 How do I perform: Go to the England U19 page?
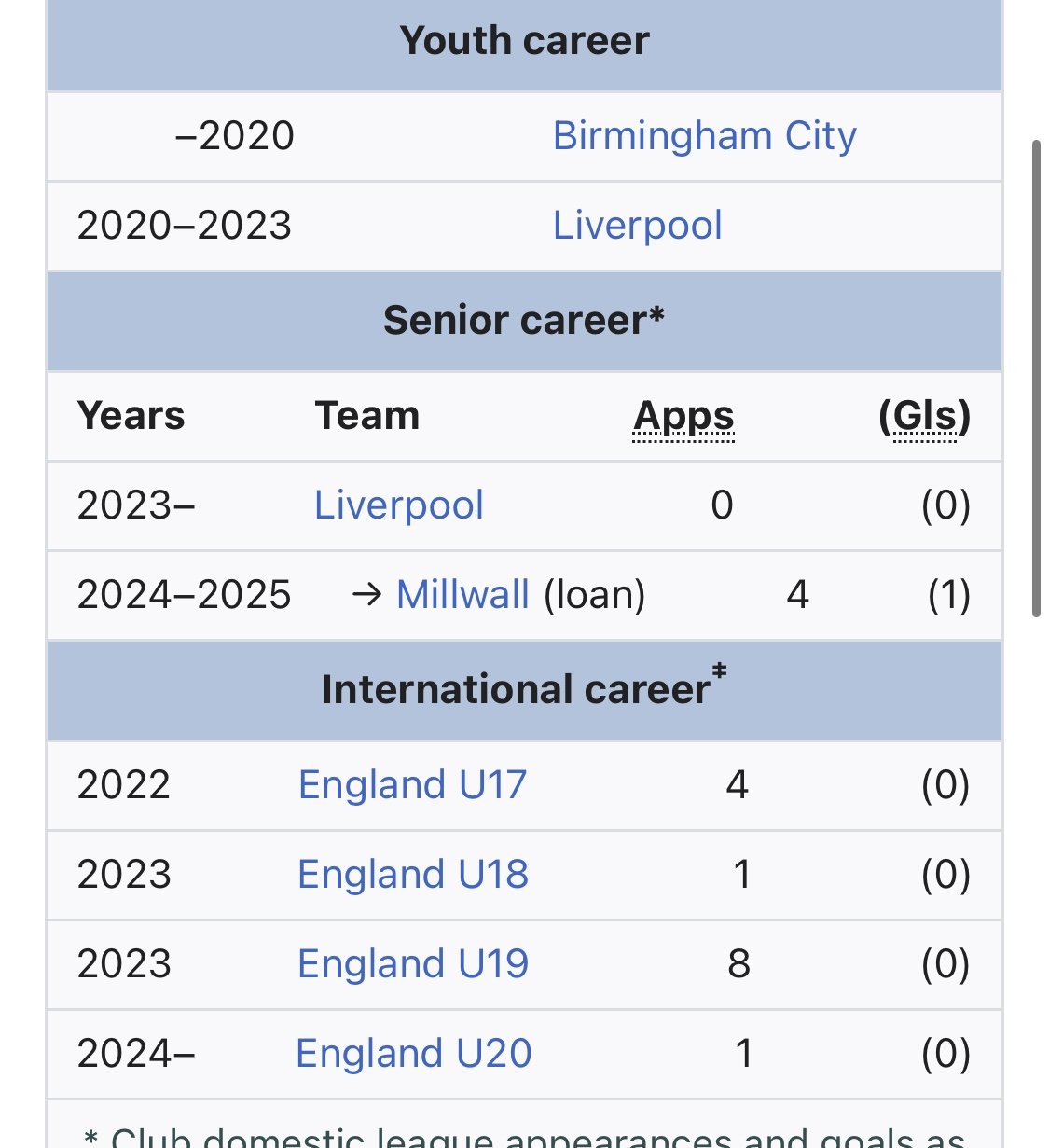(412, 964)
